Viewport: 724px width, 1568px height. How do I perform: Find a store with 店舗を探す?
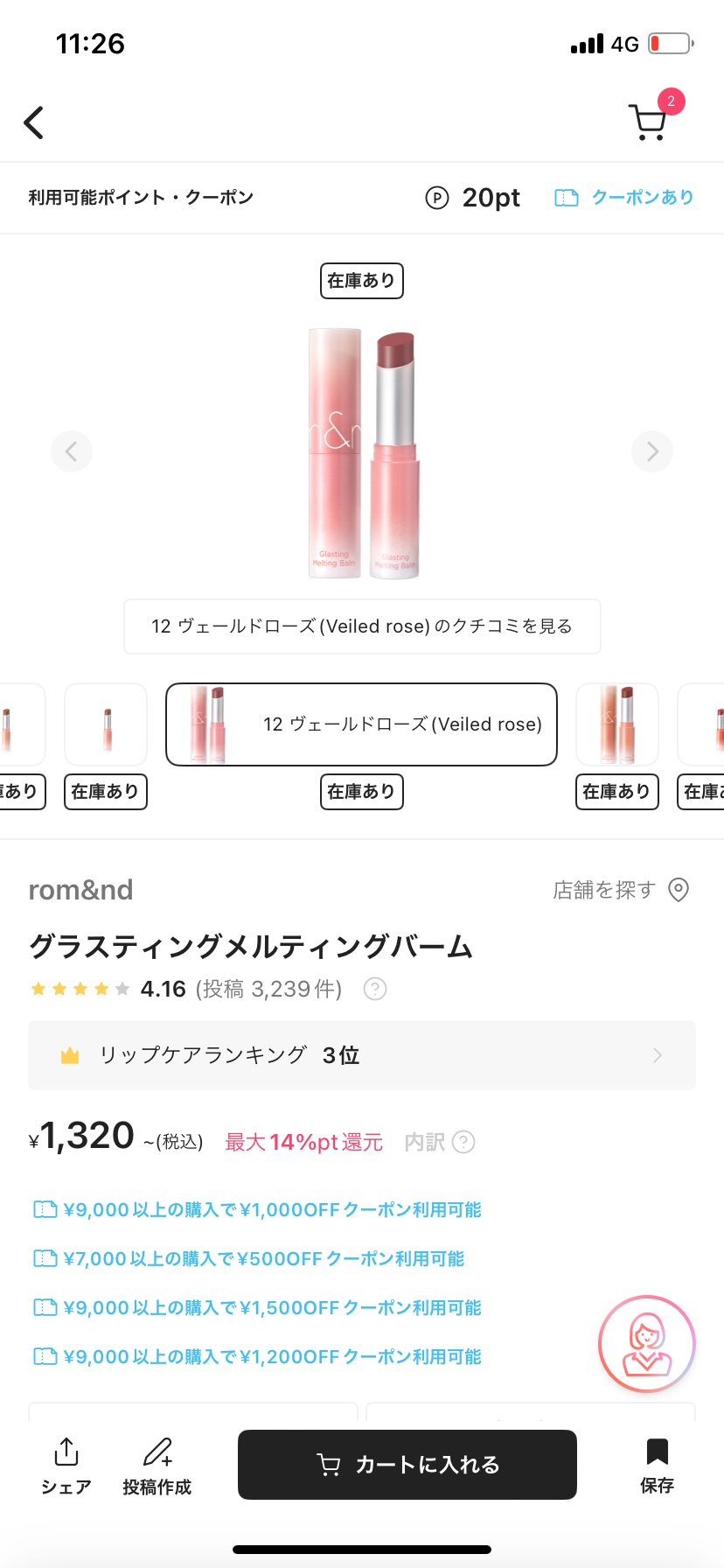pyautogui.click(x=621, y=890)
